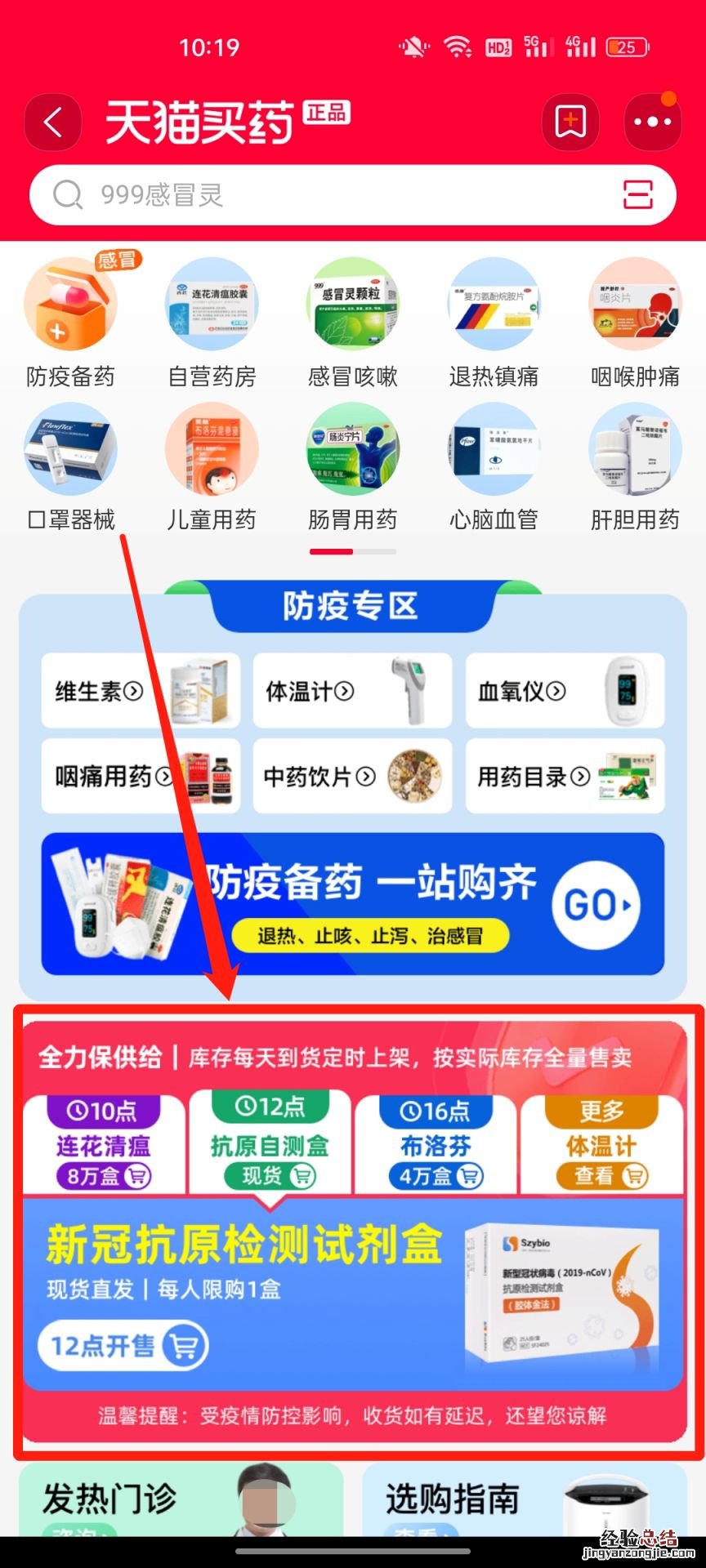The width and height of the screenshot is (706, 1568).
Task: Tap the 12点开售 cart button
Action: click(123, 1345)
